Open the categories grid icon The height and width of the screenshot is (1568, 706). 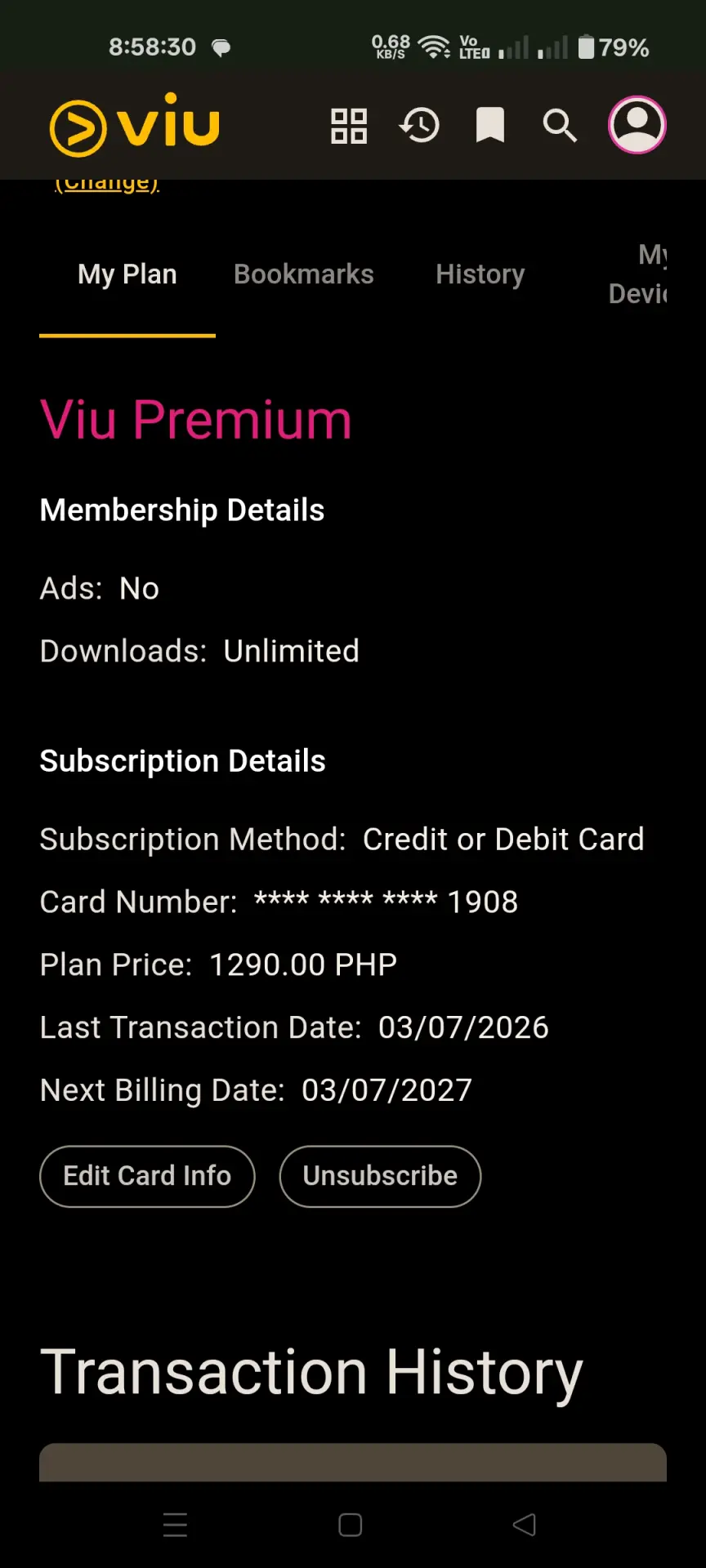tap(349, 126)
